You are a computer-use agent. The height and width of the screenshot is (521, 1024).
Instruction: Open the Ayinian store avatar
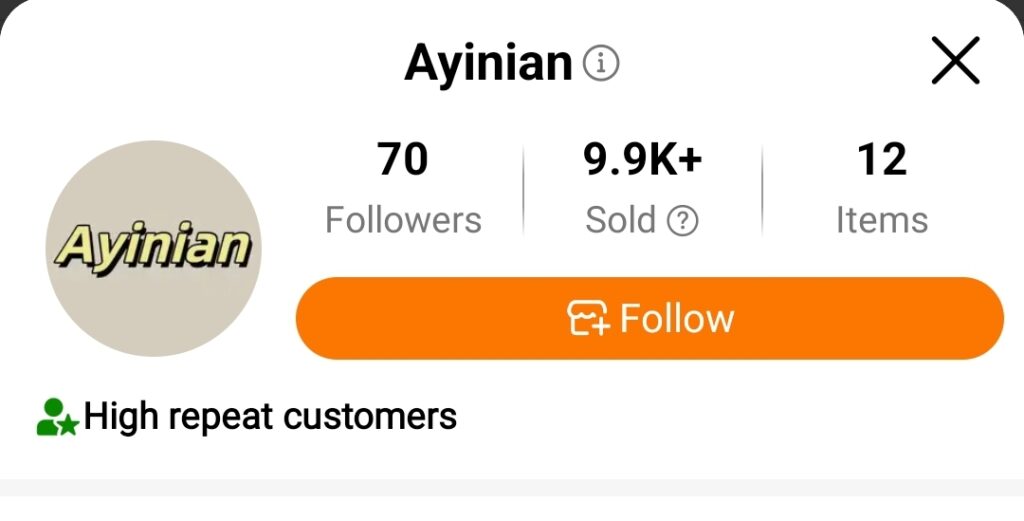click(x=153, y=248)
